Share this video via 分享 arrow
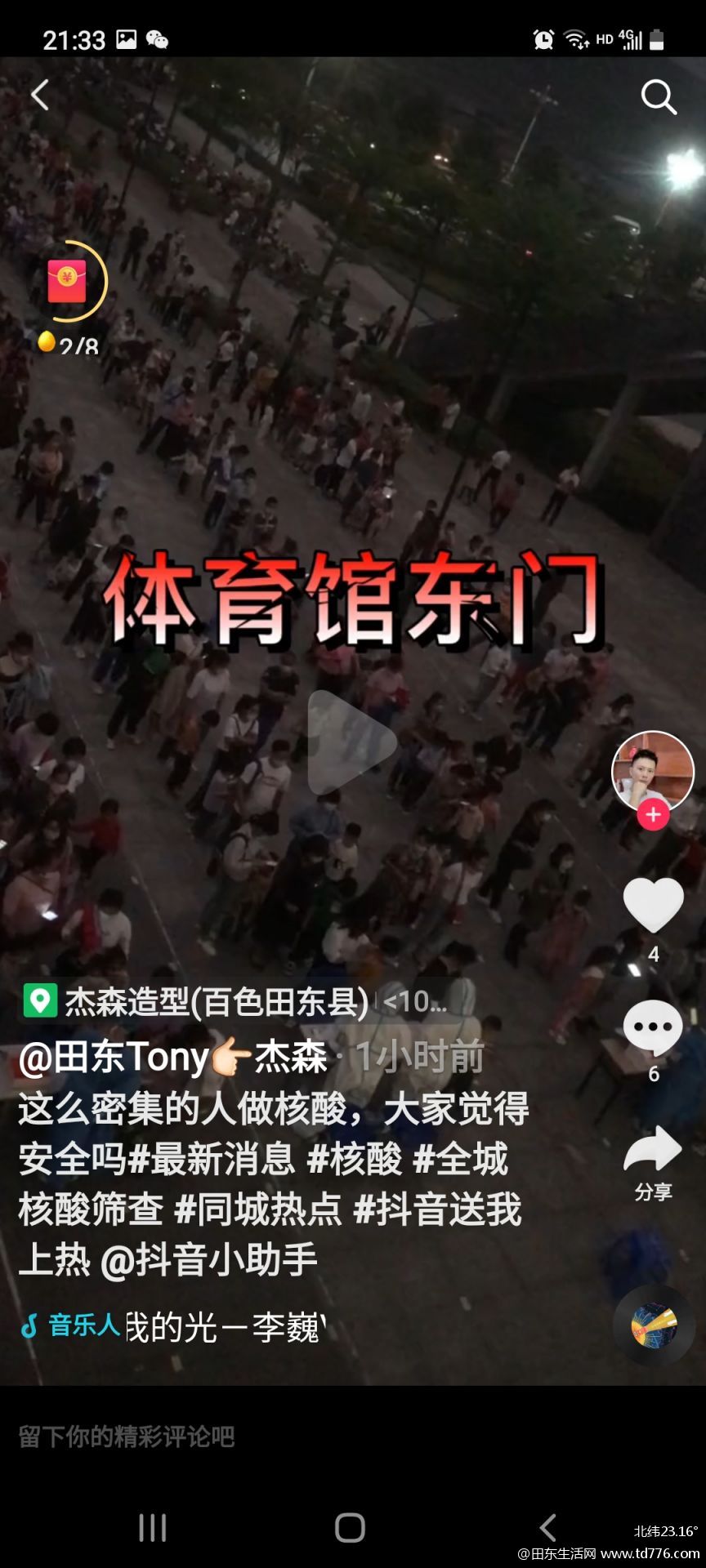The width and height of the screenshot is (706, 1568). tap(653, 1162)
